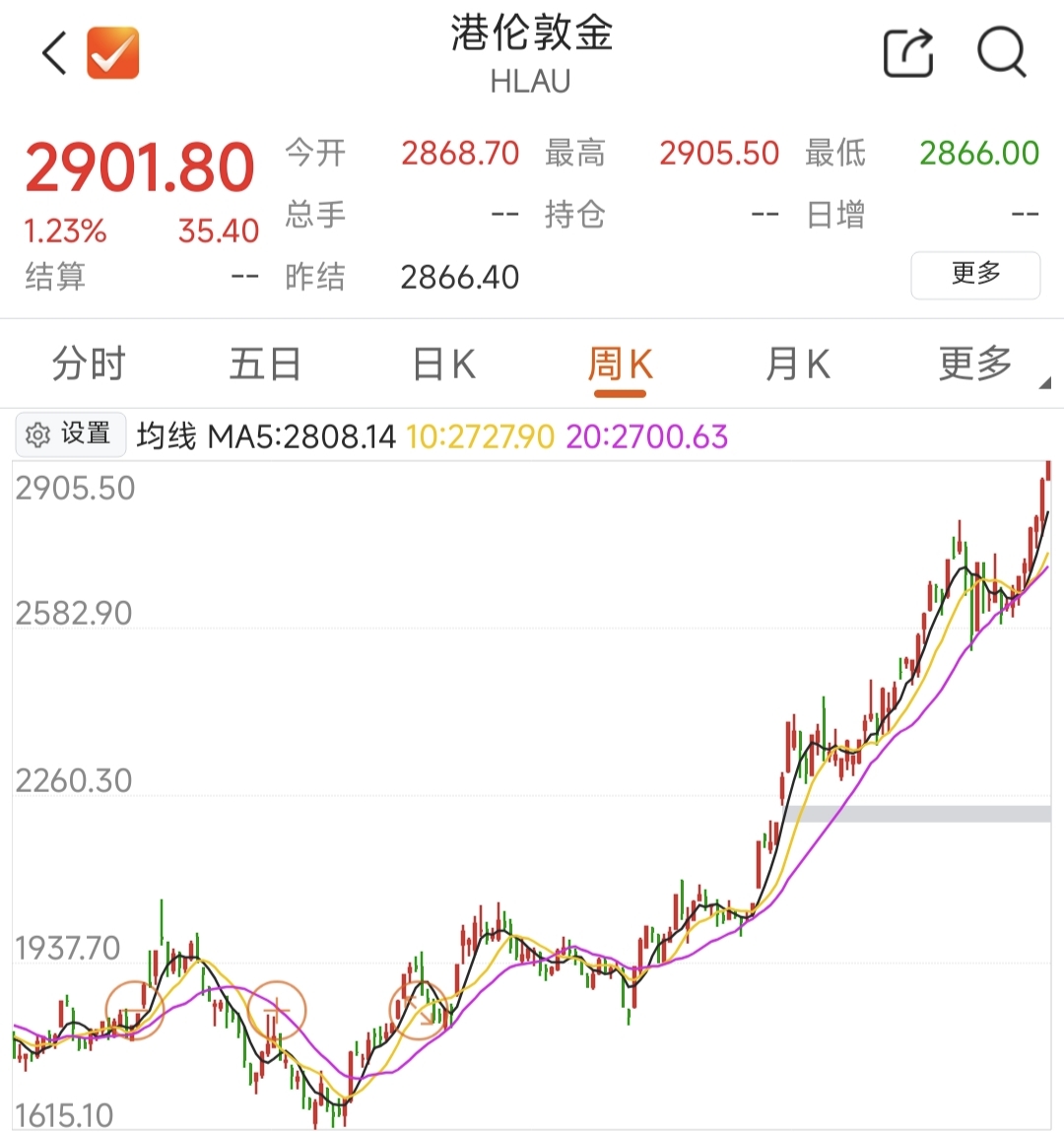The width and height of the screenshot is (1064, 1132).
Task: Click the orange checkmark app logo
Action: [112, 52]
